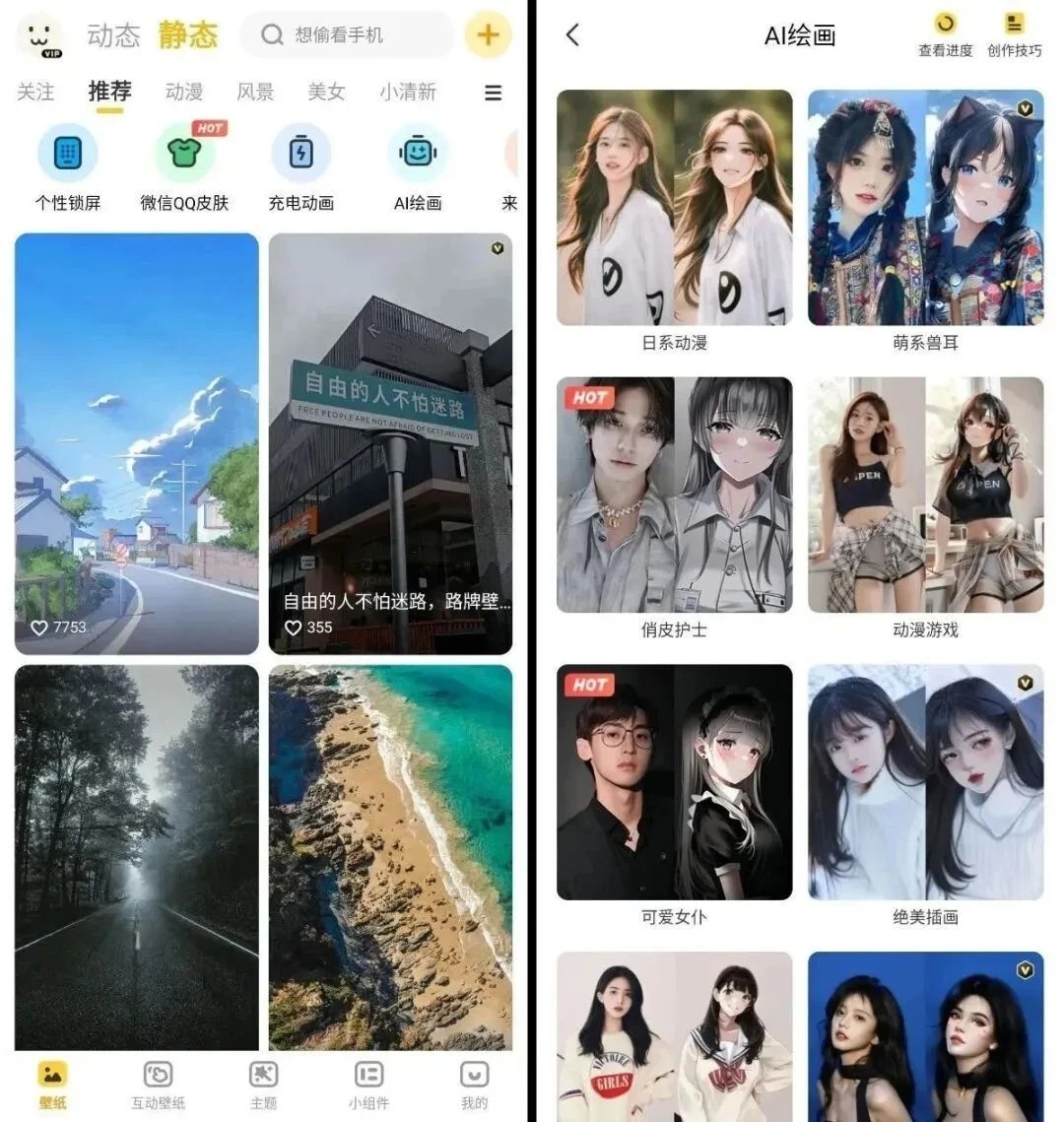Go to the 互动壁纸 bottom tab
1064x1122 pixels.
[158, 1084]
